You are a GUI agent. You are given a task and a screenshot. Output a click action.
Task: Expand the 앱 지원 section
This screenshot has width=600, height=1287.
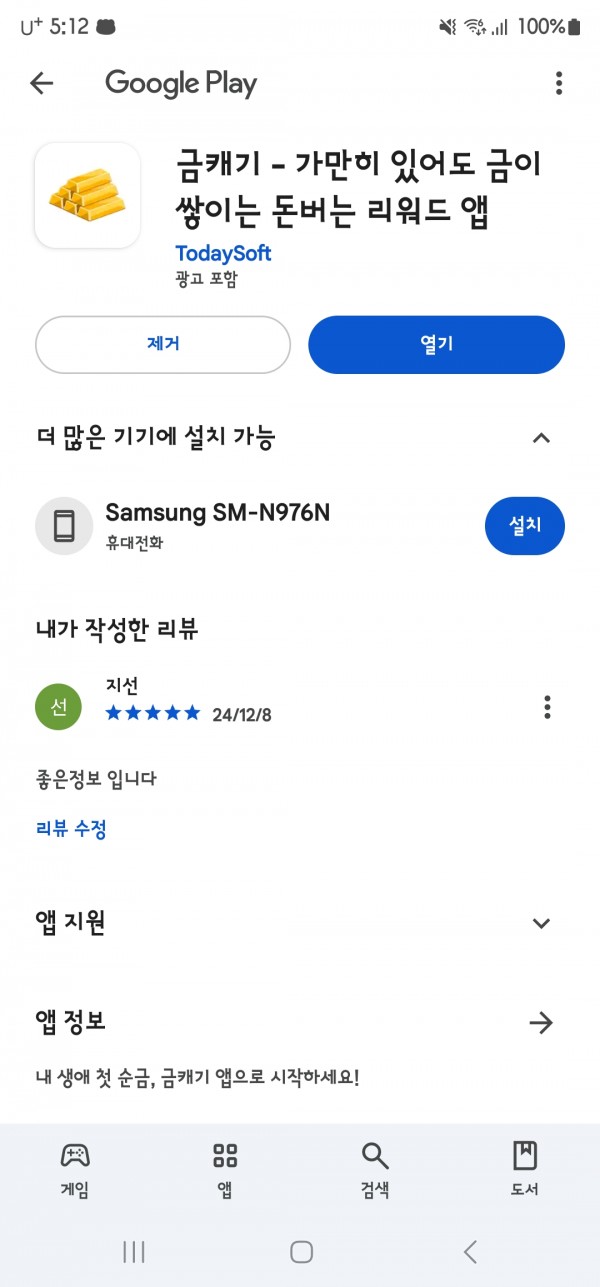tap(541, 923)
